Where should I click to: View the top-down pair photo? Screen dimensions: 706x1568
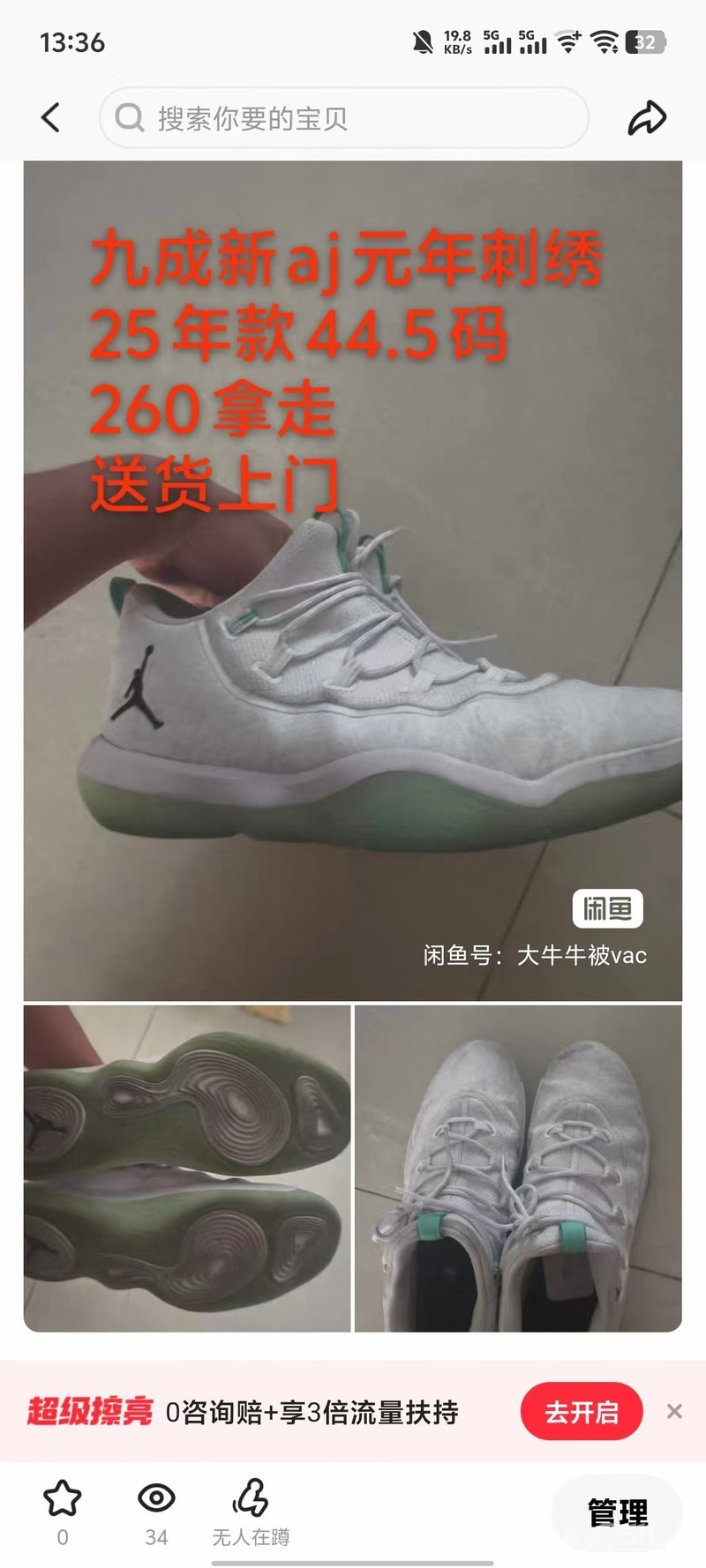click(x=518, y=1168)
